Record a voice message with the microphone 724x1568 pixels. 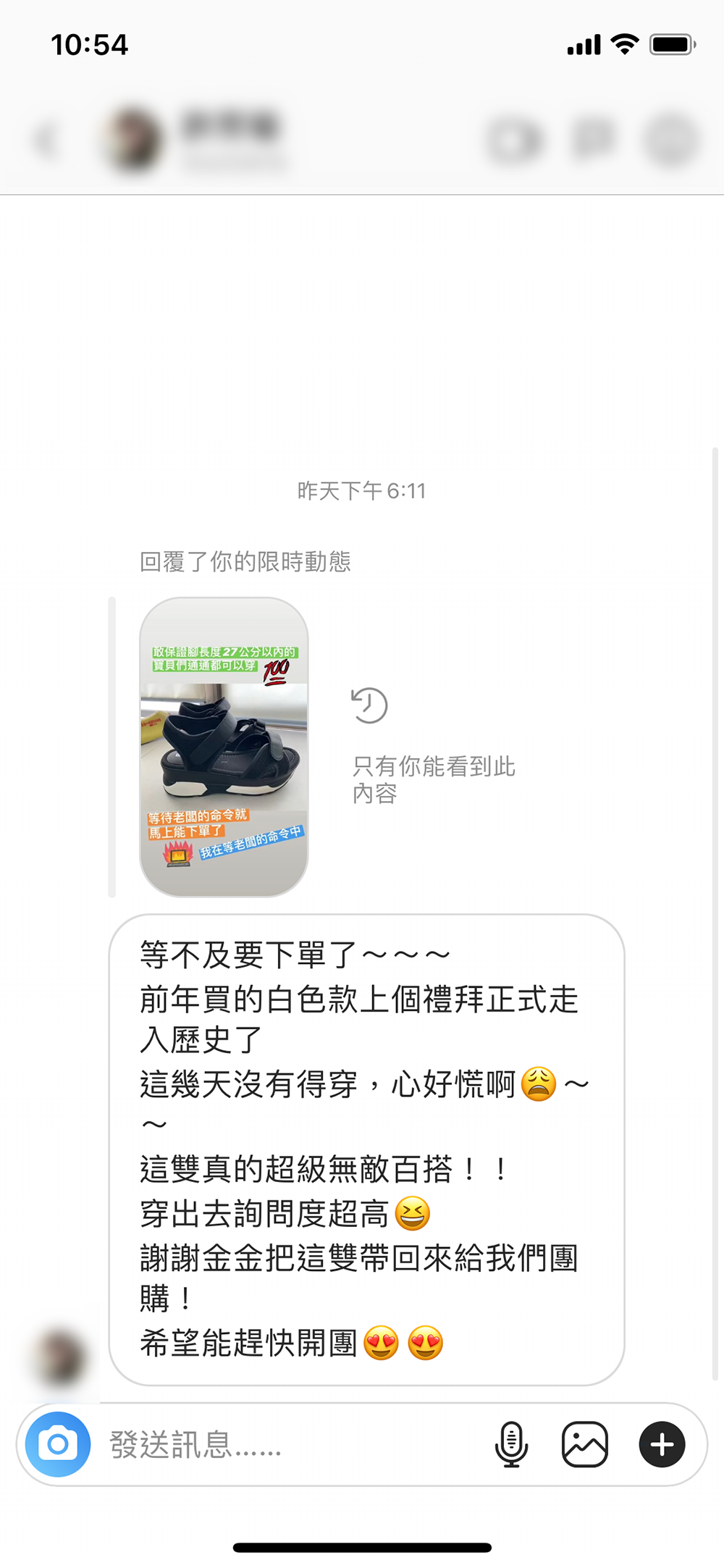click(511, 1444)
